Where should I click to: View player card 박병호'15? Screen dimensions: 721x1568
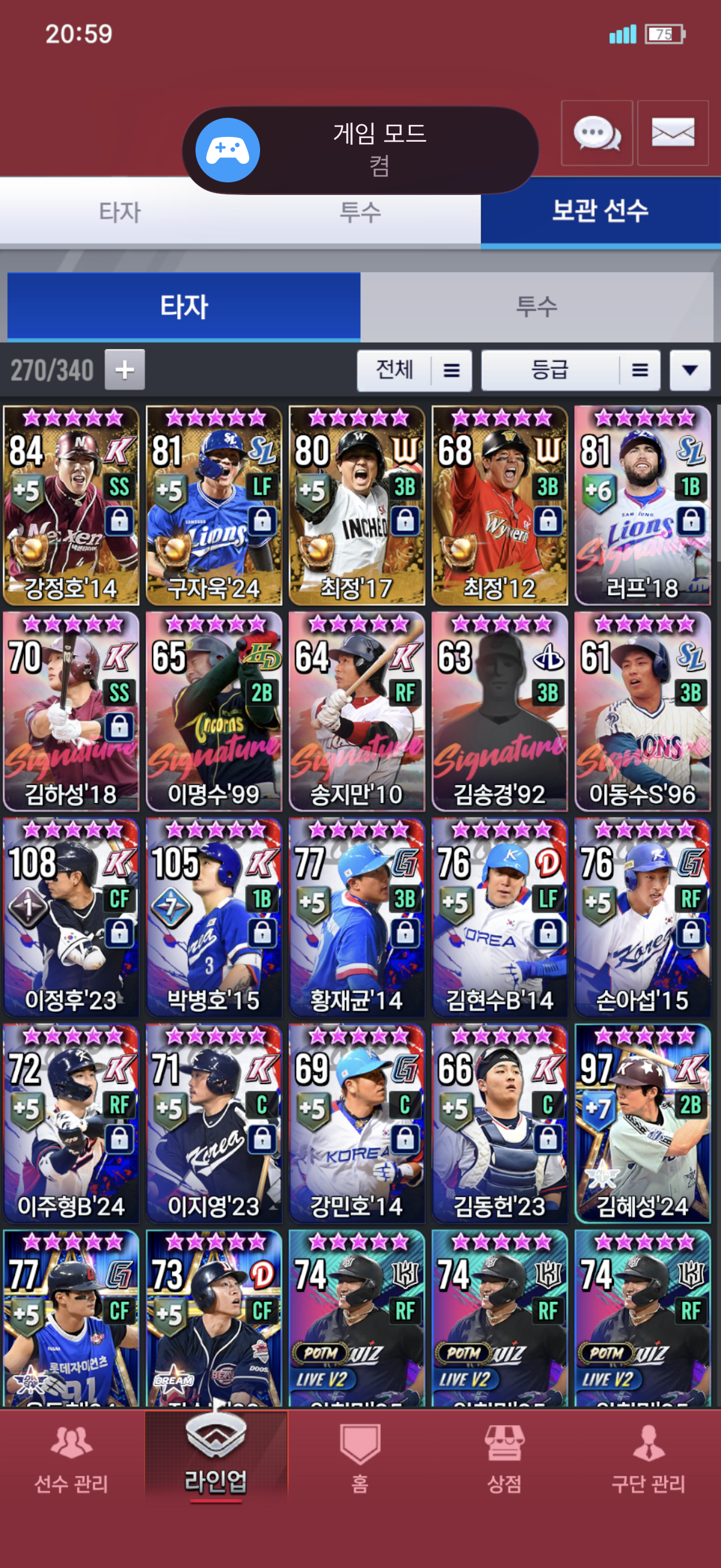213,917
